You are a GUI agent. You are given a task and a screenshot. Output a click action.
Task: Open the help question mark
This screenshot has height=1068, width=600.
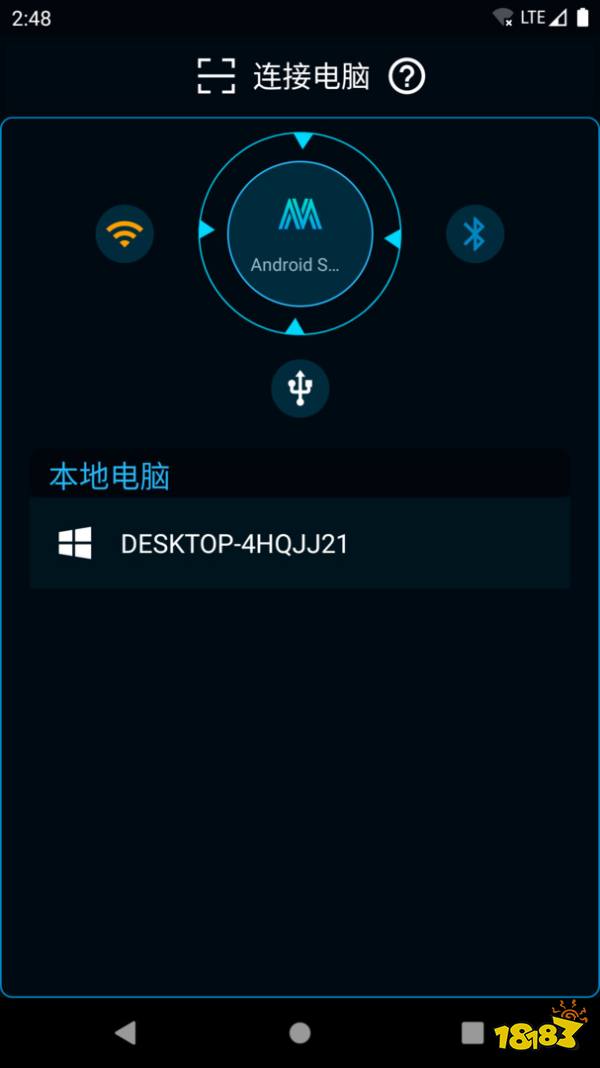pos(407,76)
